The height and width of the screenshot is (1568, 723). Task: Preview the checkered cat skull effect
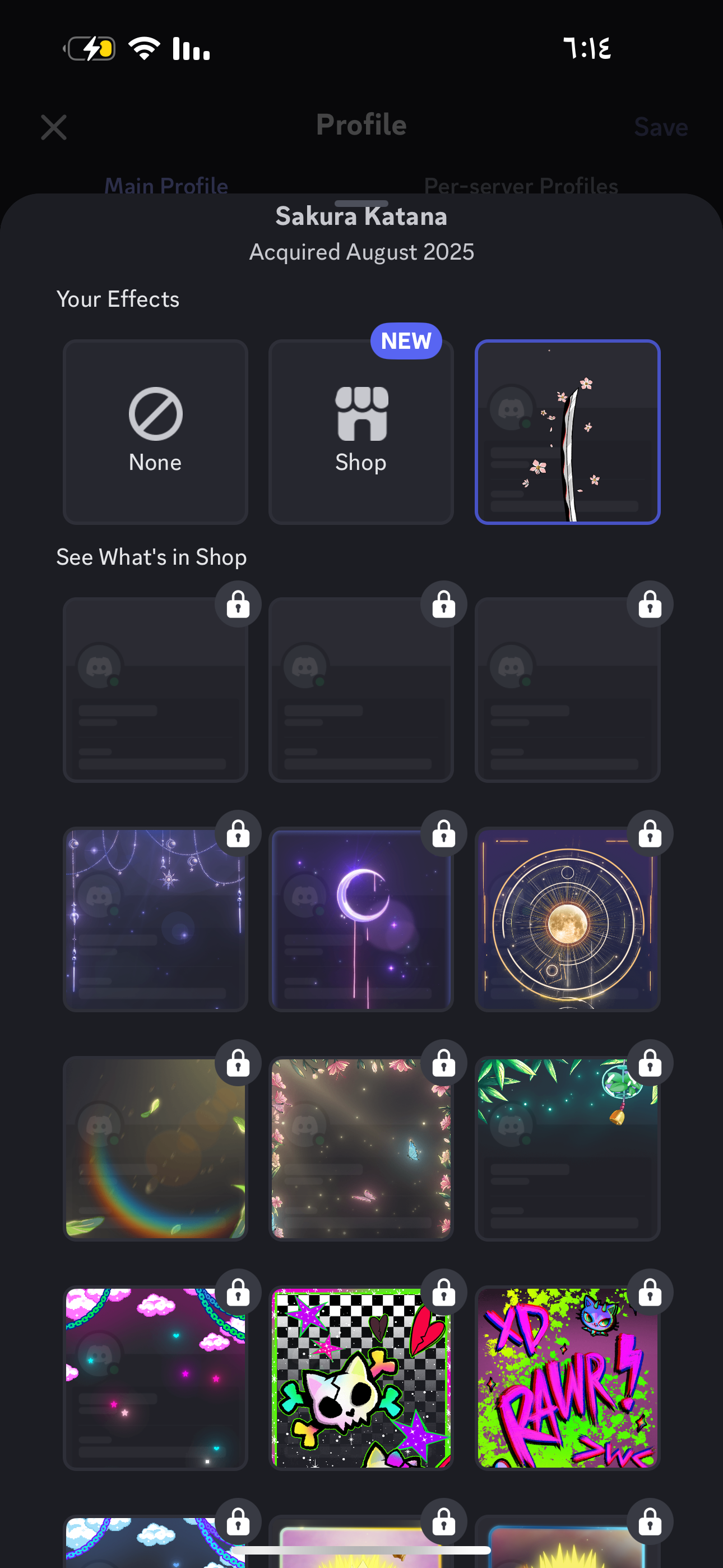tap(361, 1378)
